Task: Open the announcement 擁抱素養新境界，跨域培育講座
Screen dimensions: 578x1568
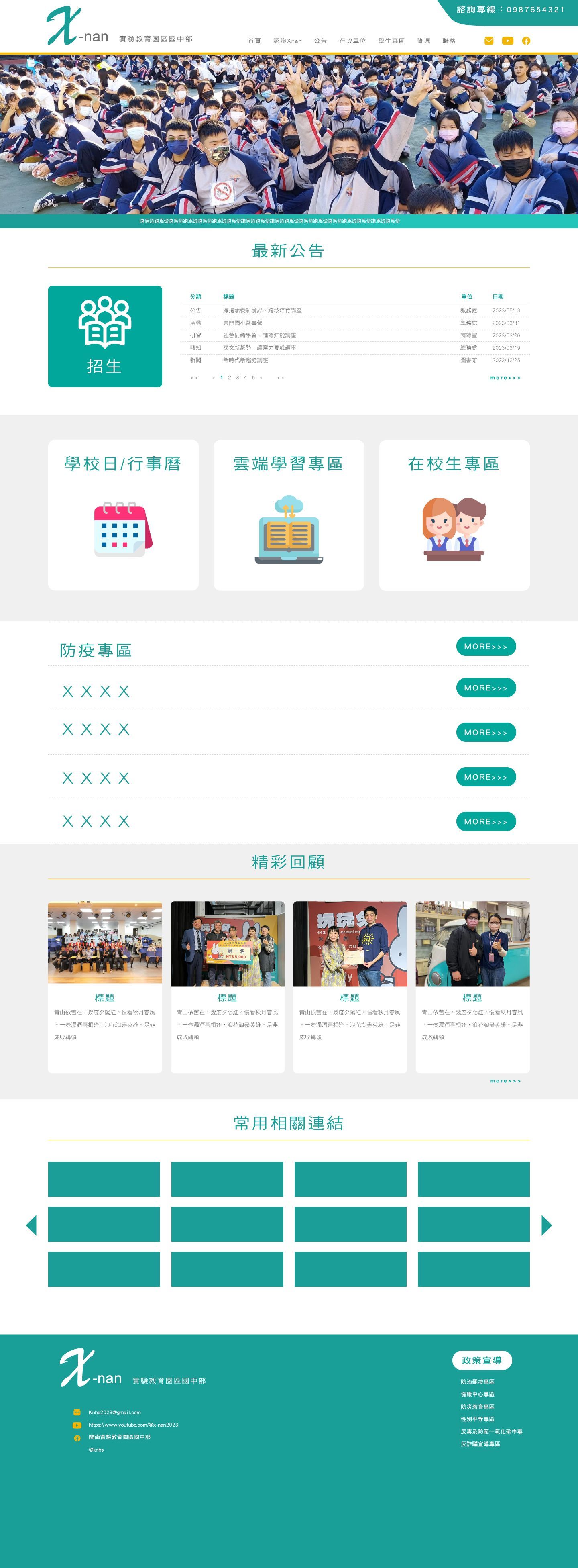Action: point(262,310)
